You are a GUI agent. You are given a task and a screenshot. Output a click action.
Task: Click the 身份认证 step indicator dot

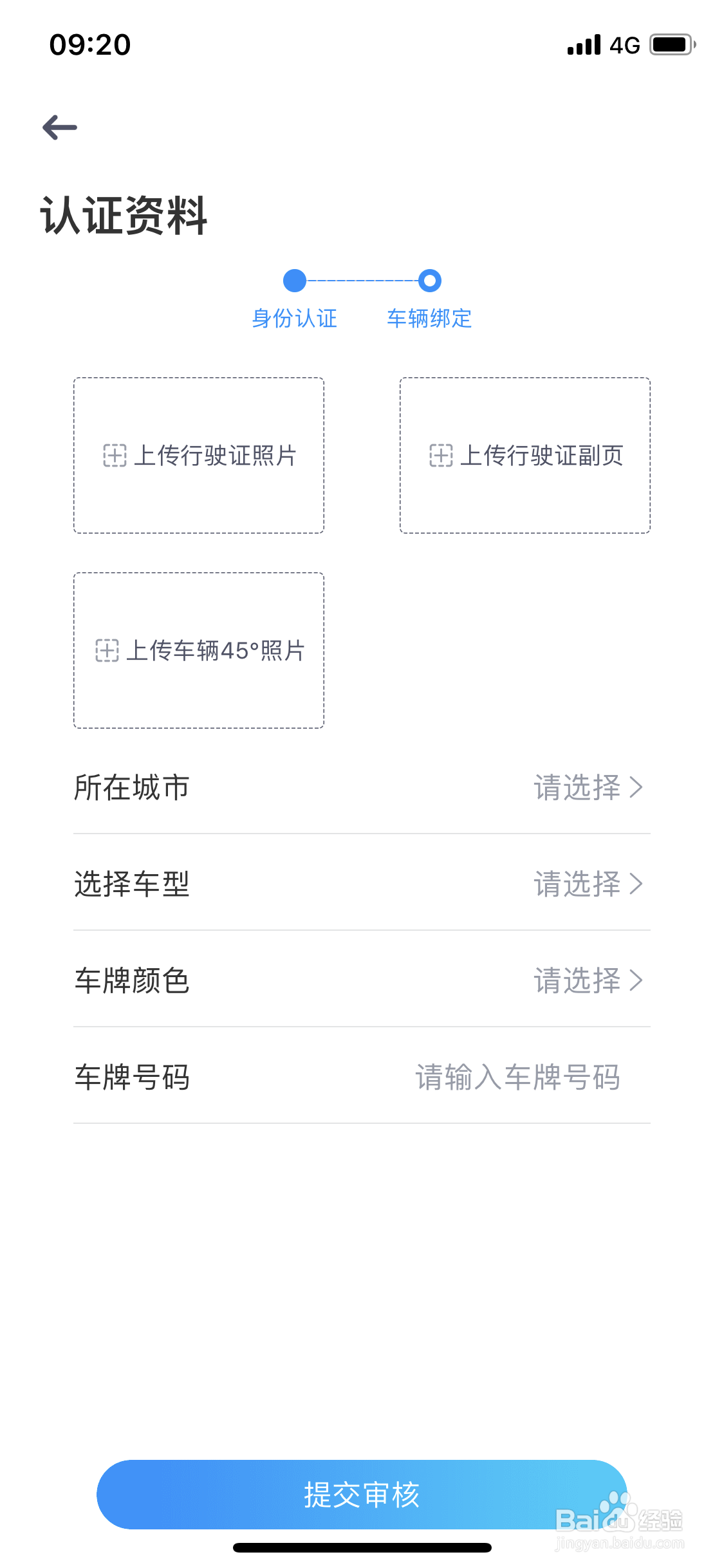pyautogui.click(x=295, y=281)
